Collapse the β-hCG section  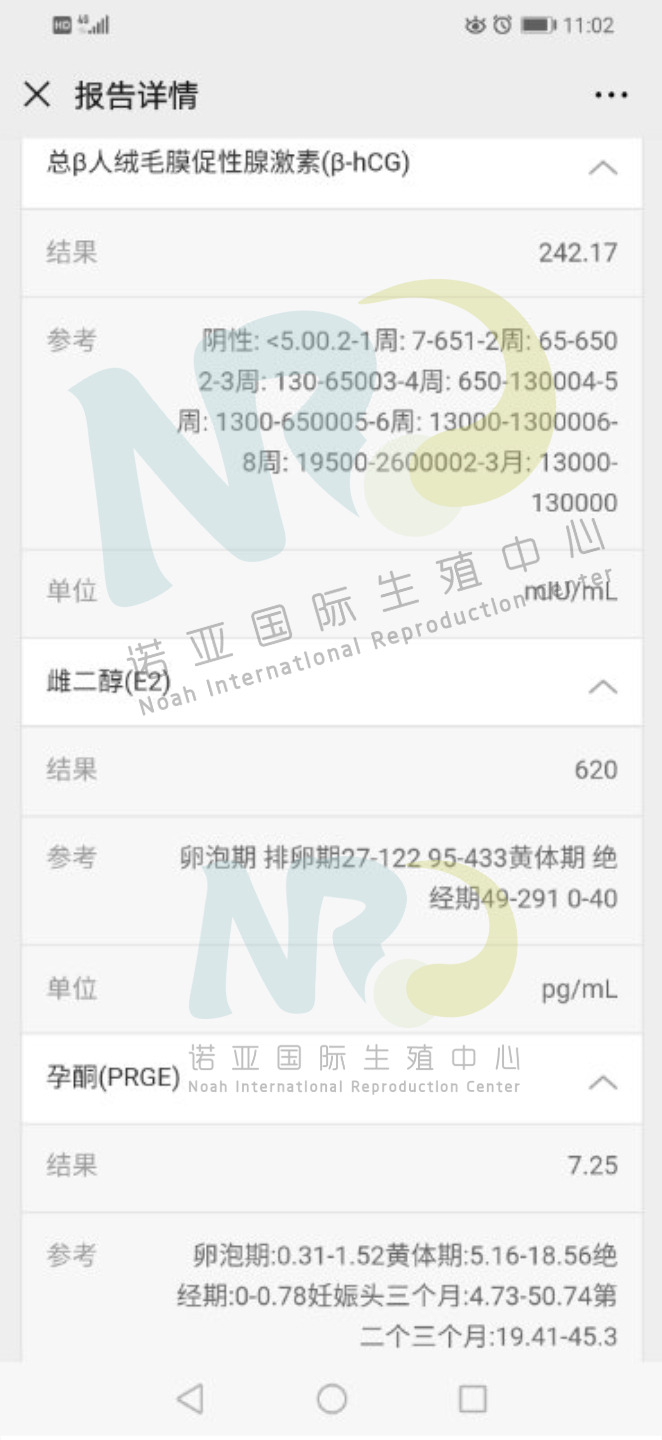click(602, 168)
